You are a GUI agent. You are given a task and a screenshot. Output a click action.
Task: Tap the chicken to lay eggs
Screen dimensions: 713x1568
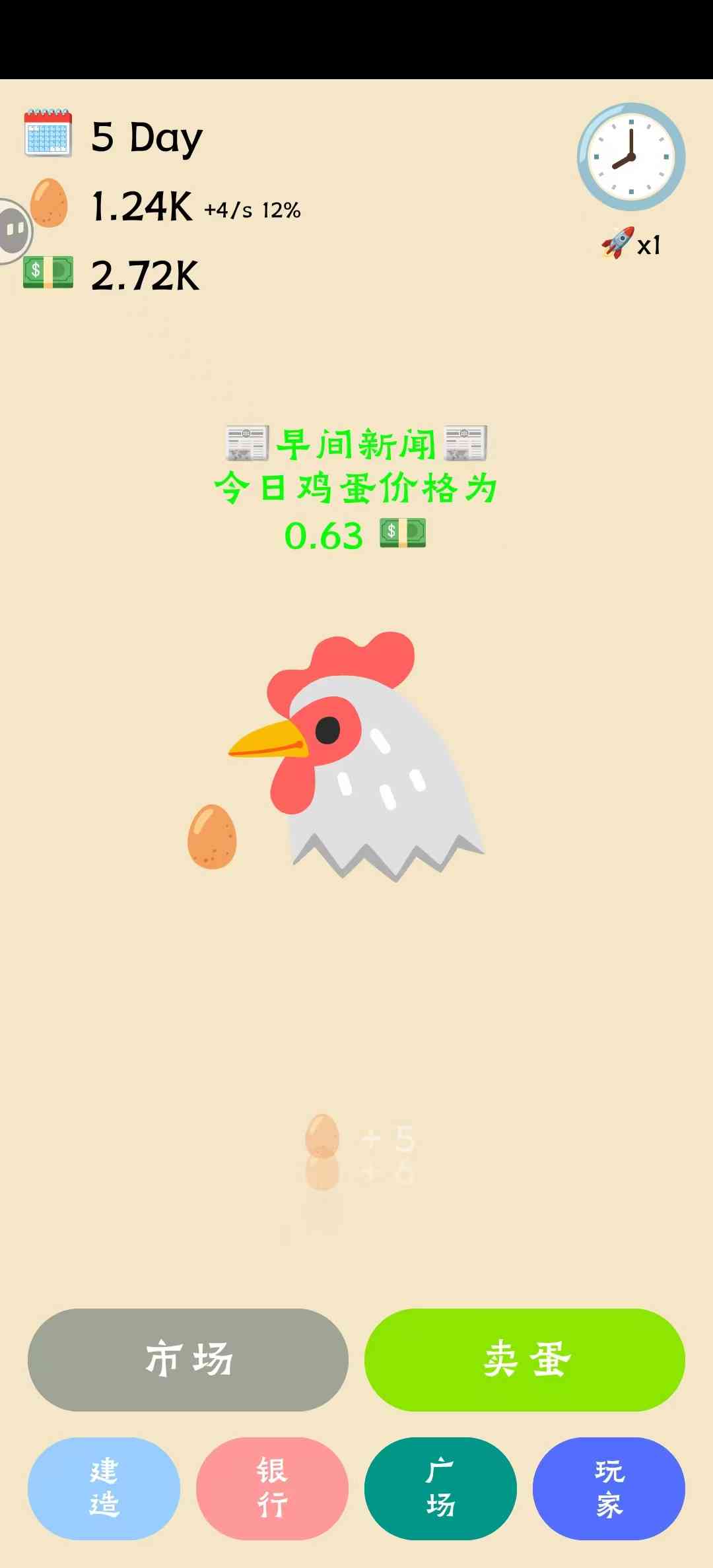coord(370,759)
